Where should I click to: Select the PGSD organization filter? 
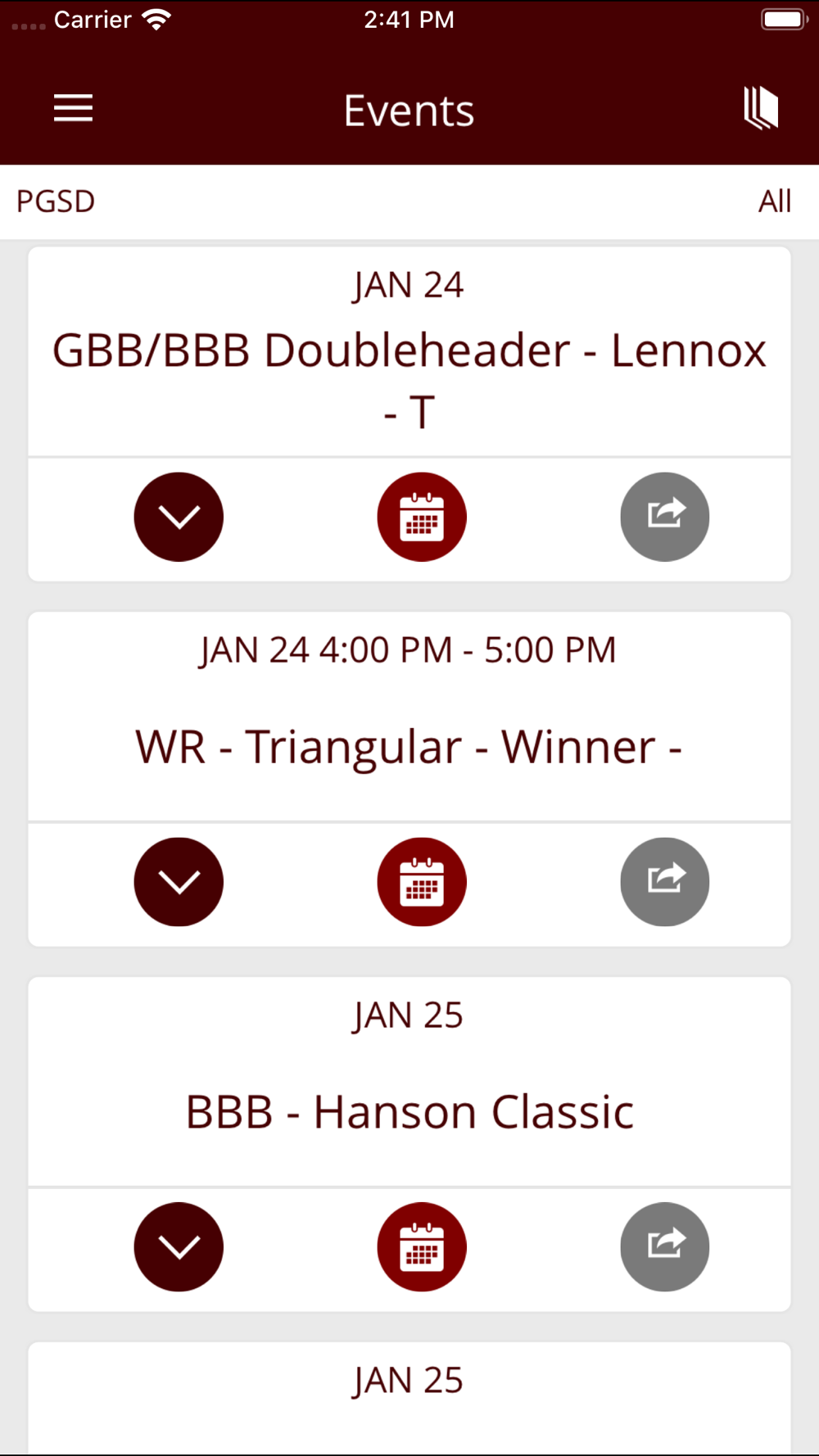56,201
